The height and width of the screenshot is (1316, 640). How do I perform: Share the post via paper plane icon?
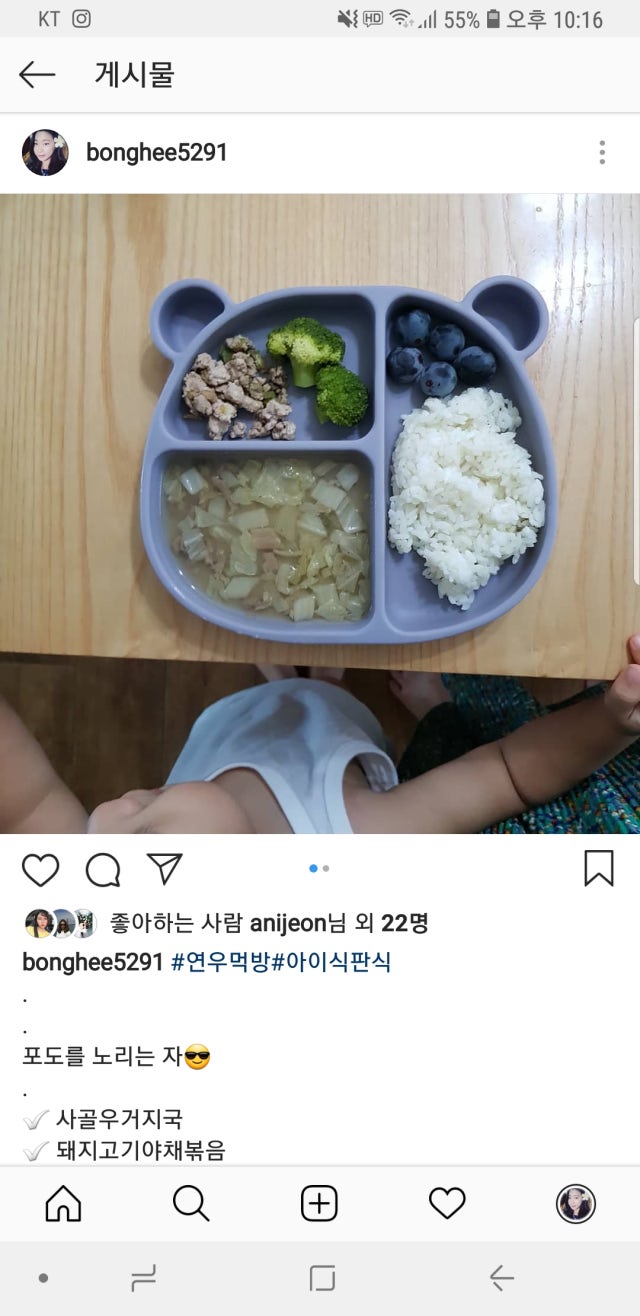(x=165, y=868)
